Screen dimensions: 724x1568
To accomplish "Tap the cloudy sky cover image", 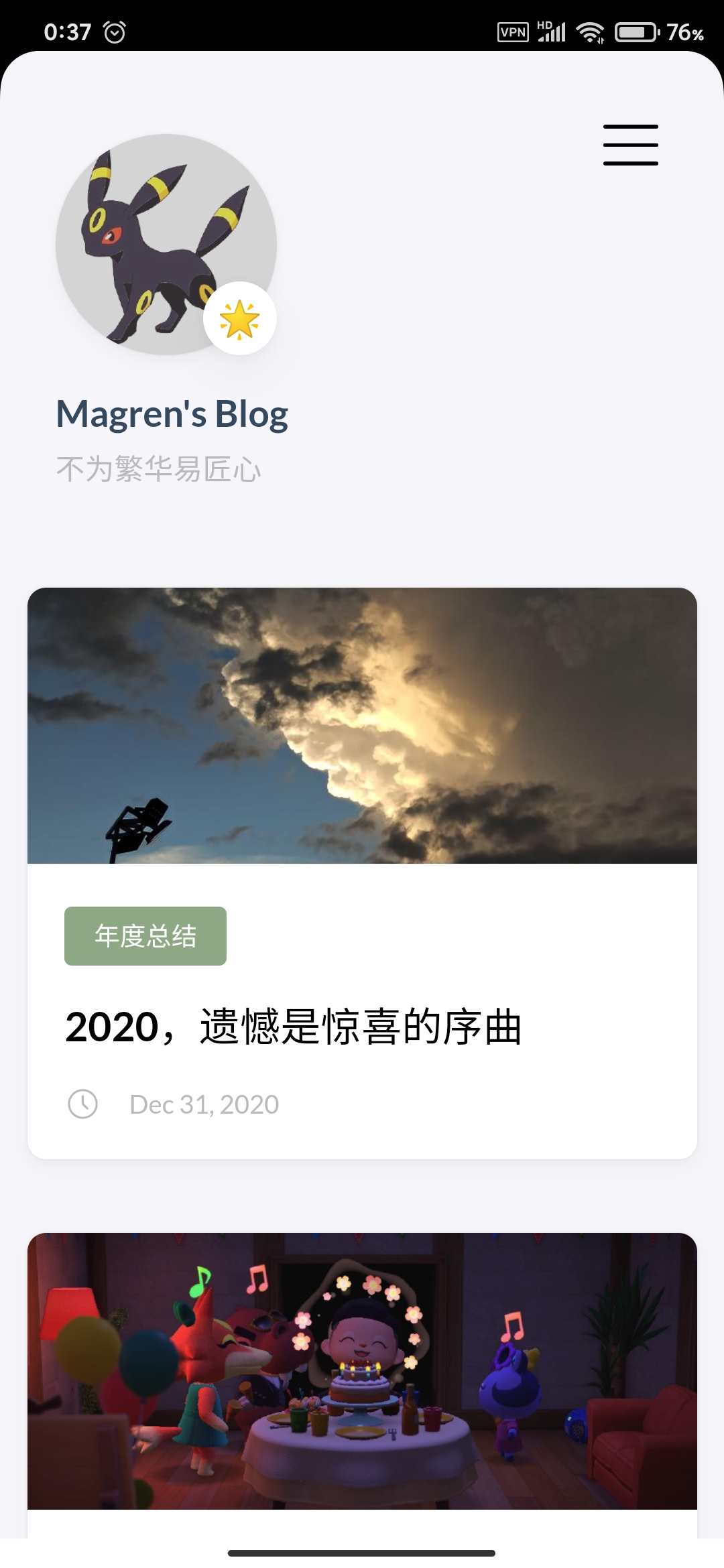I will click(361, 727).
